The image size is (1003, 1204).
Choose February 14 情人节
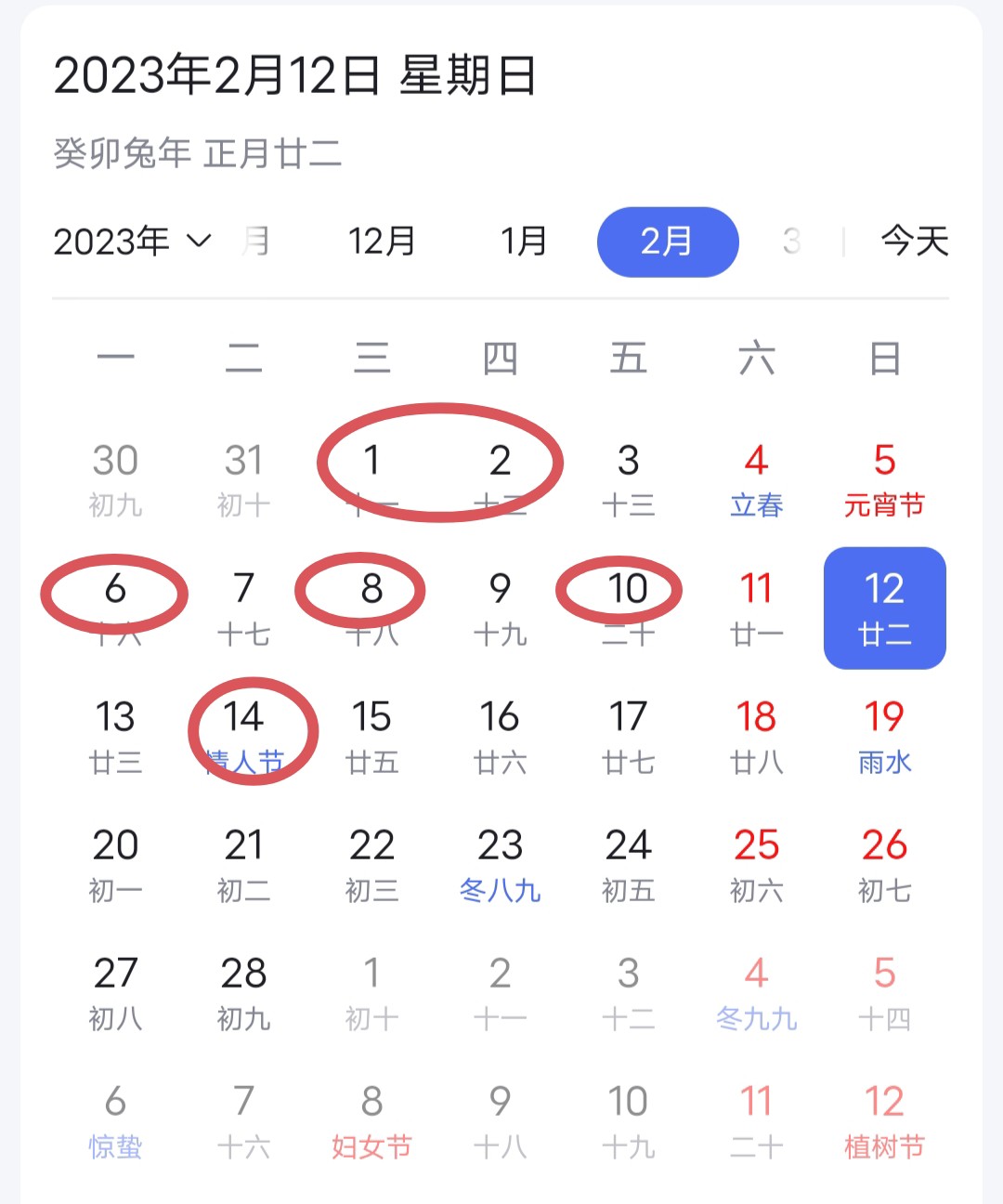point(243,736)
